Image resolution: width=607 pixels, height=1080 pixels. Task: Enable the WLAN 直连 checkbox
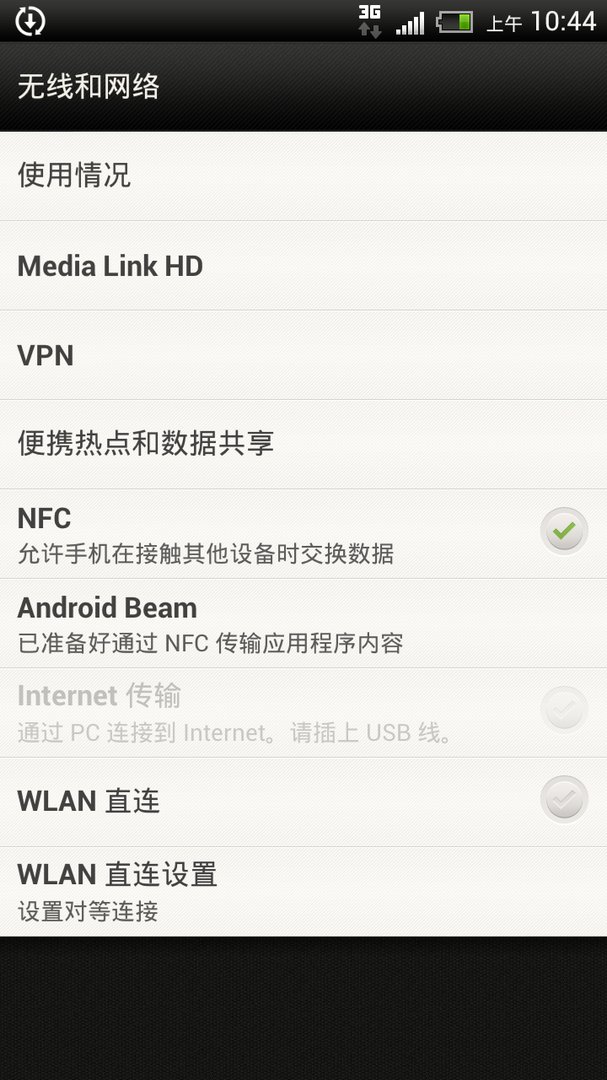[563, 800]
